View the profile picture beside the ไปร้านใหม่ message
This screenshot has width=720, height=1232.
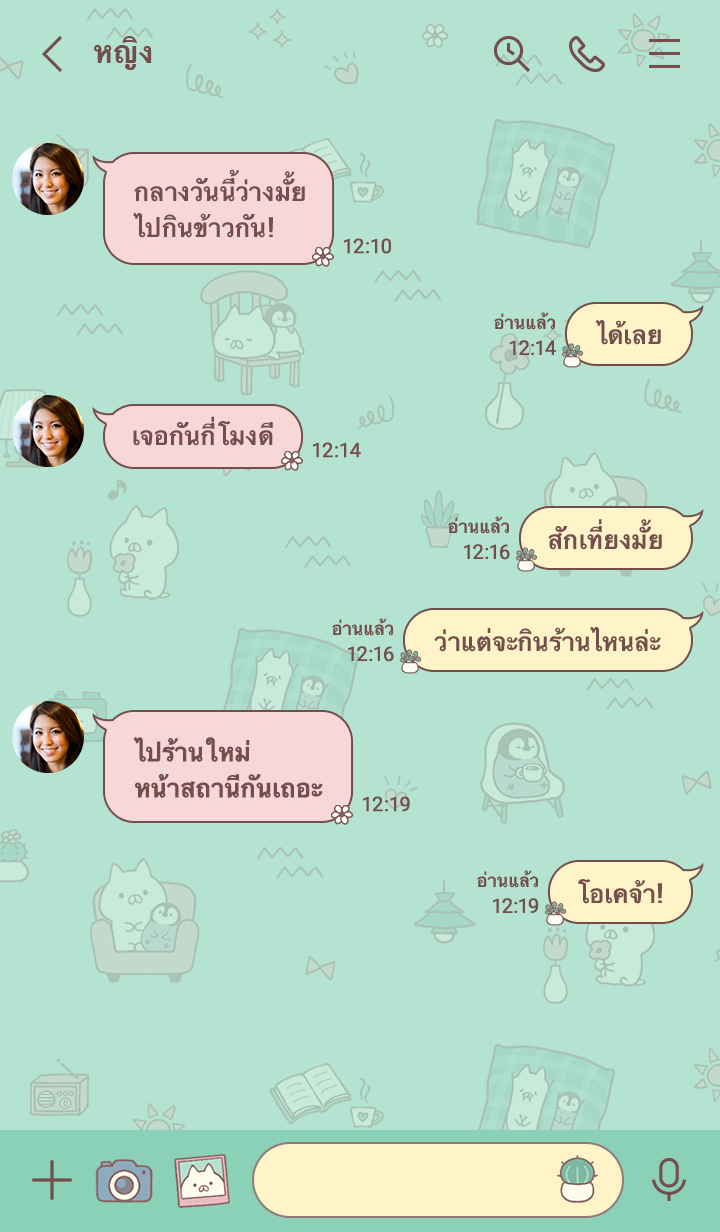click(48, 737)
